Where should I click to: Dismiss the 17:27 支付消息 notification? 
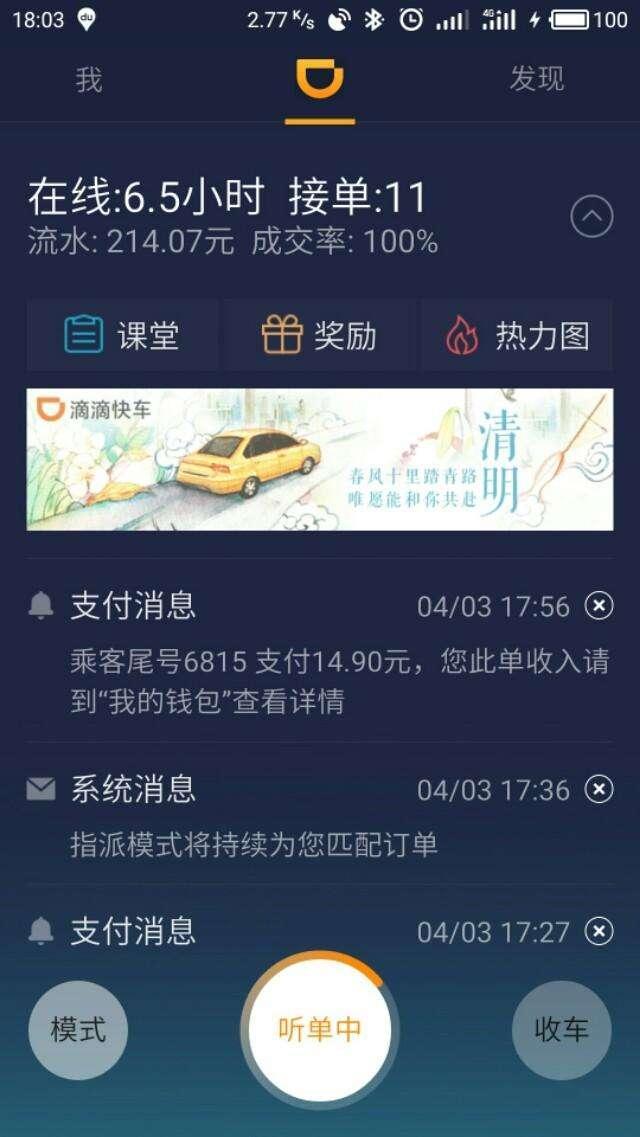point(598,932)
